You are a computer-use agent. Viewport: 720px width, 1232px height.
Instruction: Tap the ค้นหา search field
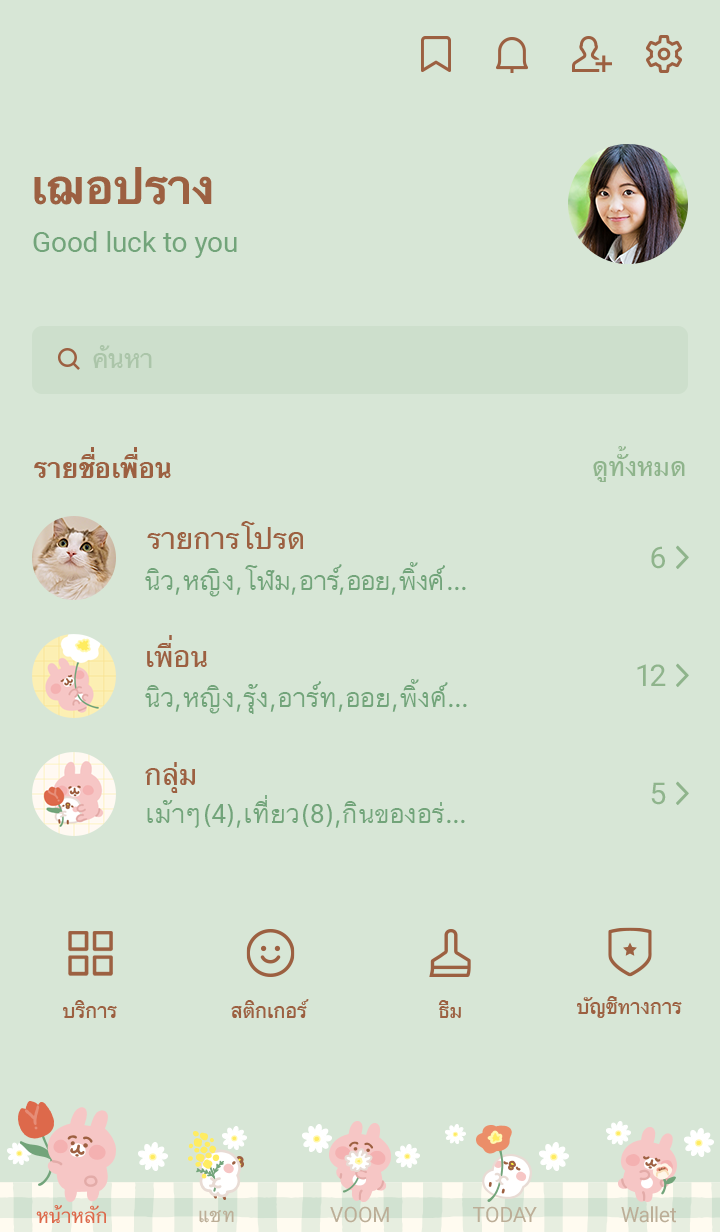tap(360, 360)
